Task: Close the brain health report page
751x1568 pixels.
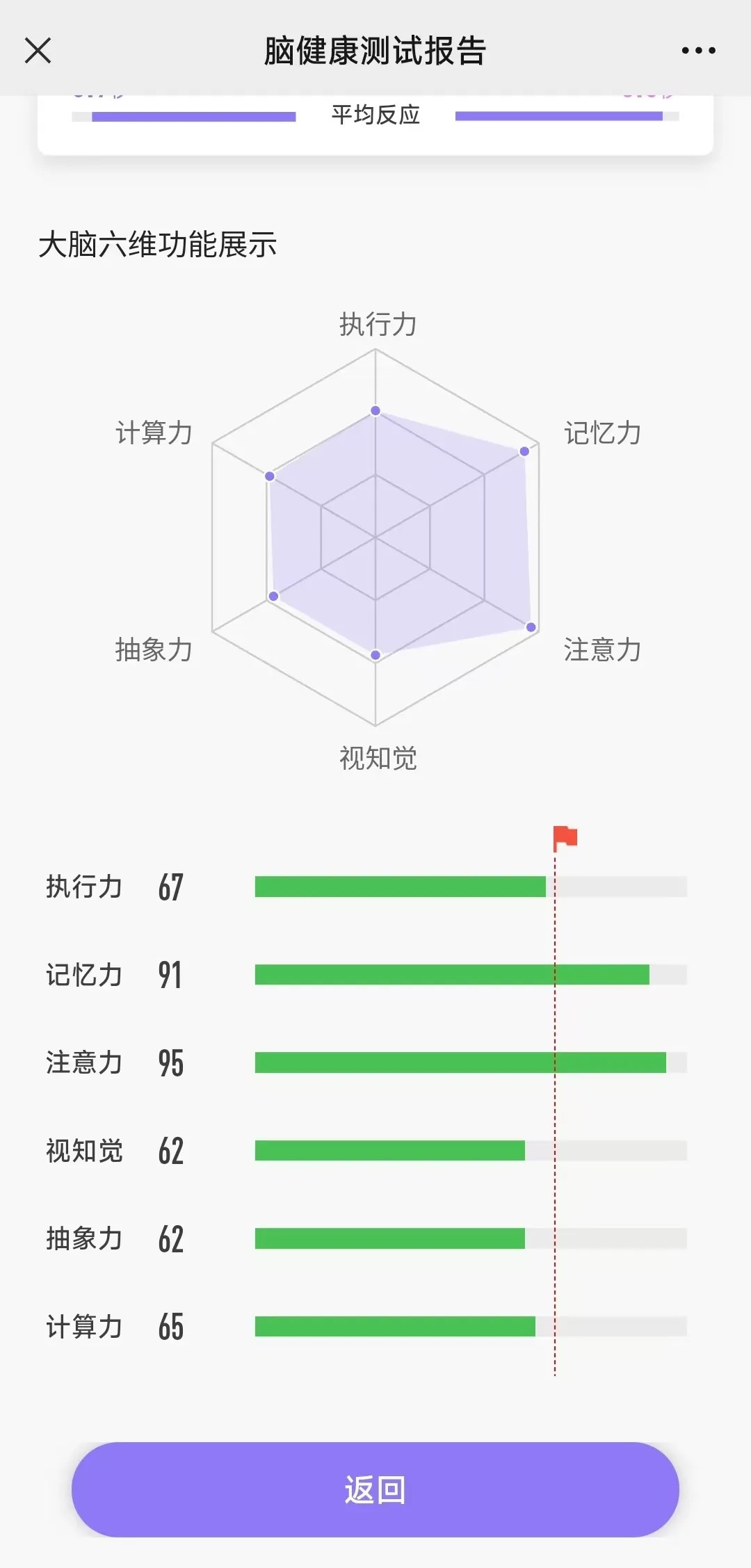Action: (38, 51)
